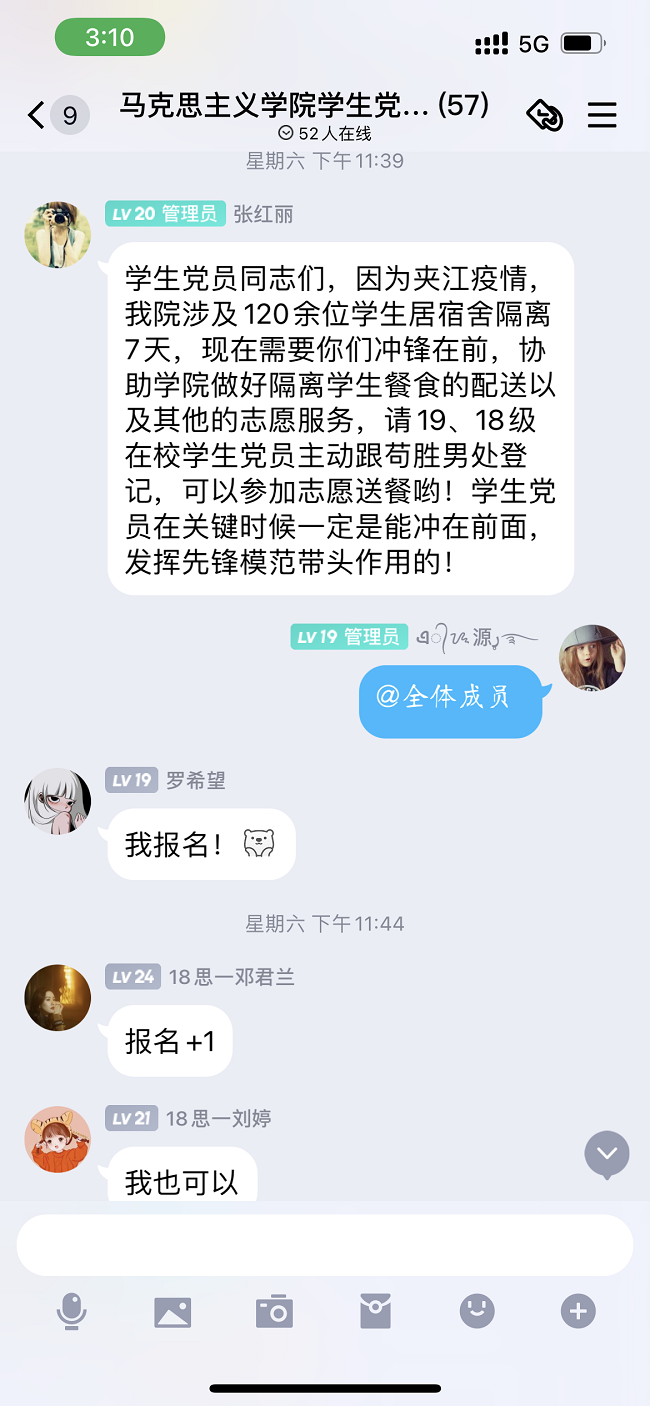
Task: Open the emoji panel
Action: click(x=477, y=1311)
